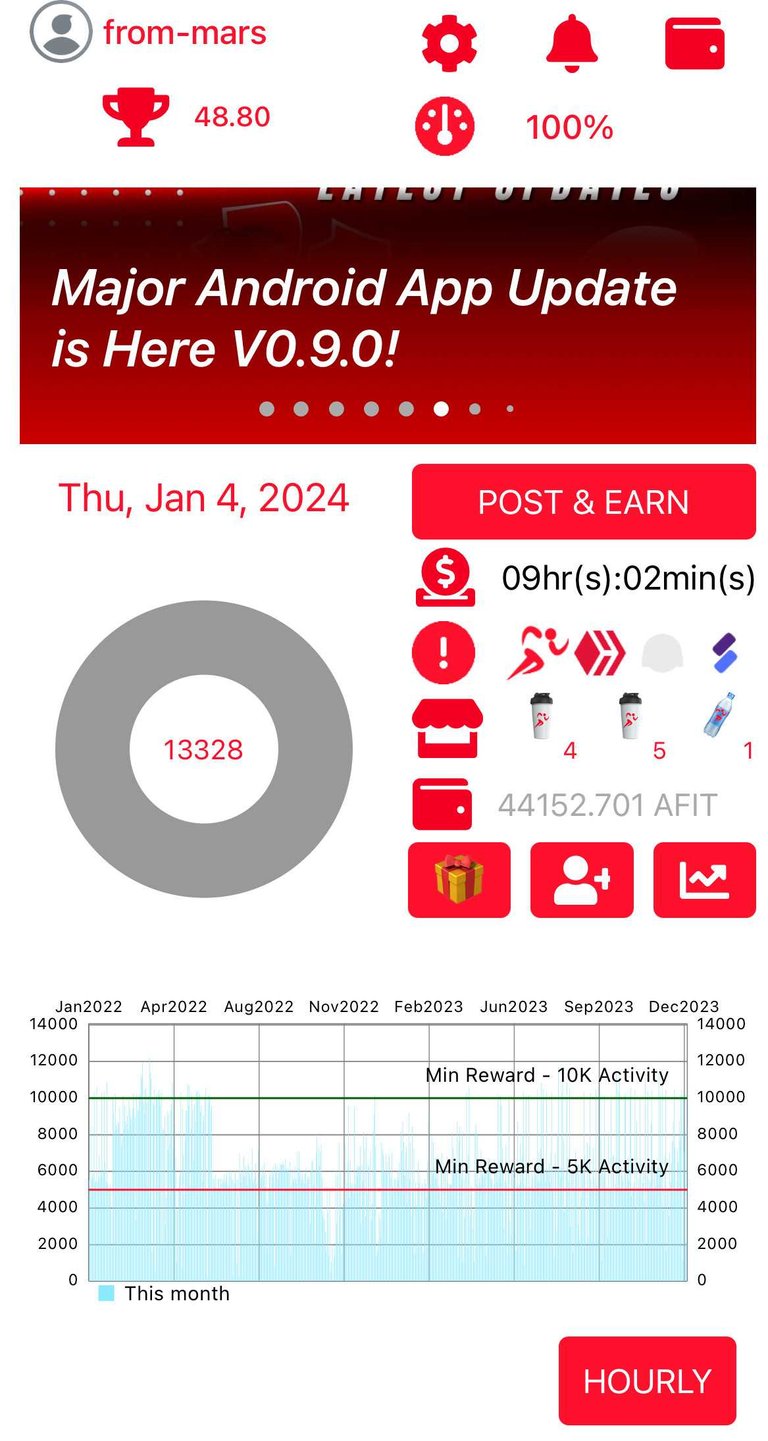The height and width of the screenshot is (1441, 768).
Task: Tap the add friend referral button
Action: pos(582,880)
